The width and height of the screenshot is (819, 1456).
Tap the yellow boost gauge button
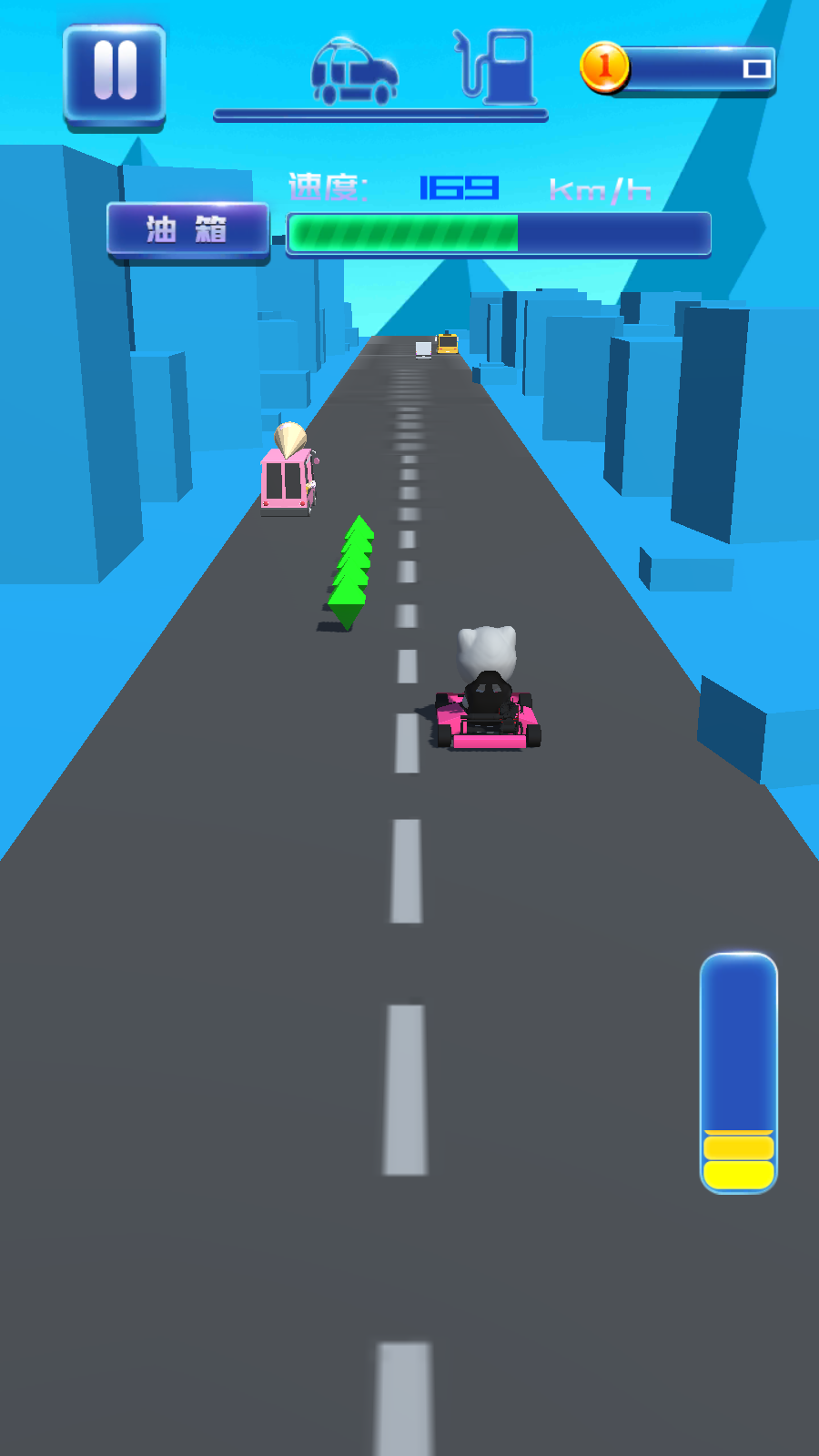(x=738, y=1074)
